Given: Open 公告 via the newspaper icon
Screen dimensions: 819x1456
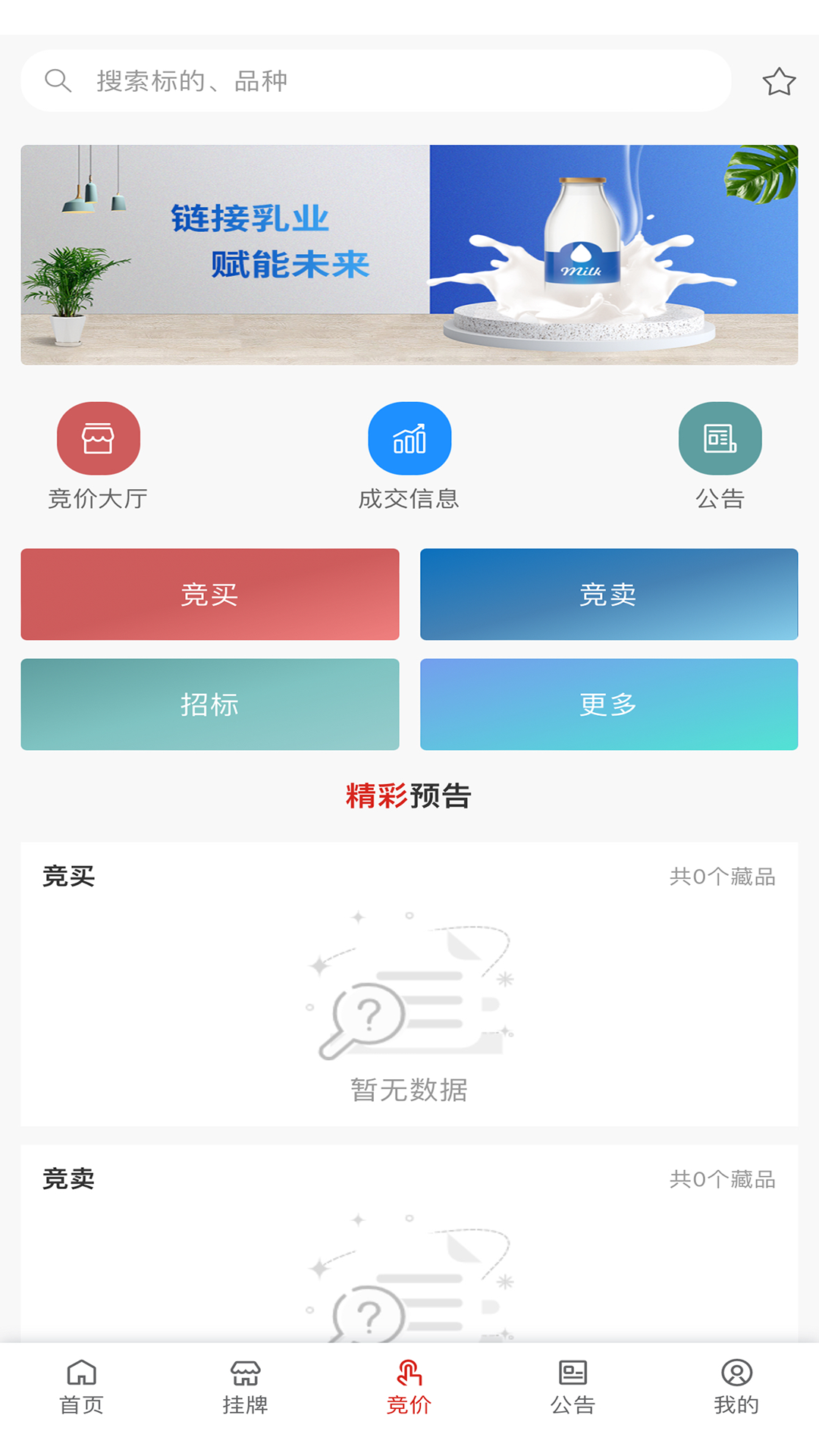Looking at the screenshot, I should tap(721, 438).
